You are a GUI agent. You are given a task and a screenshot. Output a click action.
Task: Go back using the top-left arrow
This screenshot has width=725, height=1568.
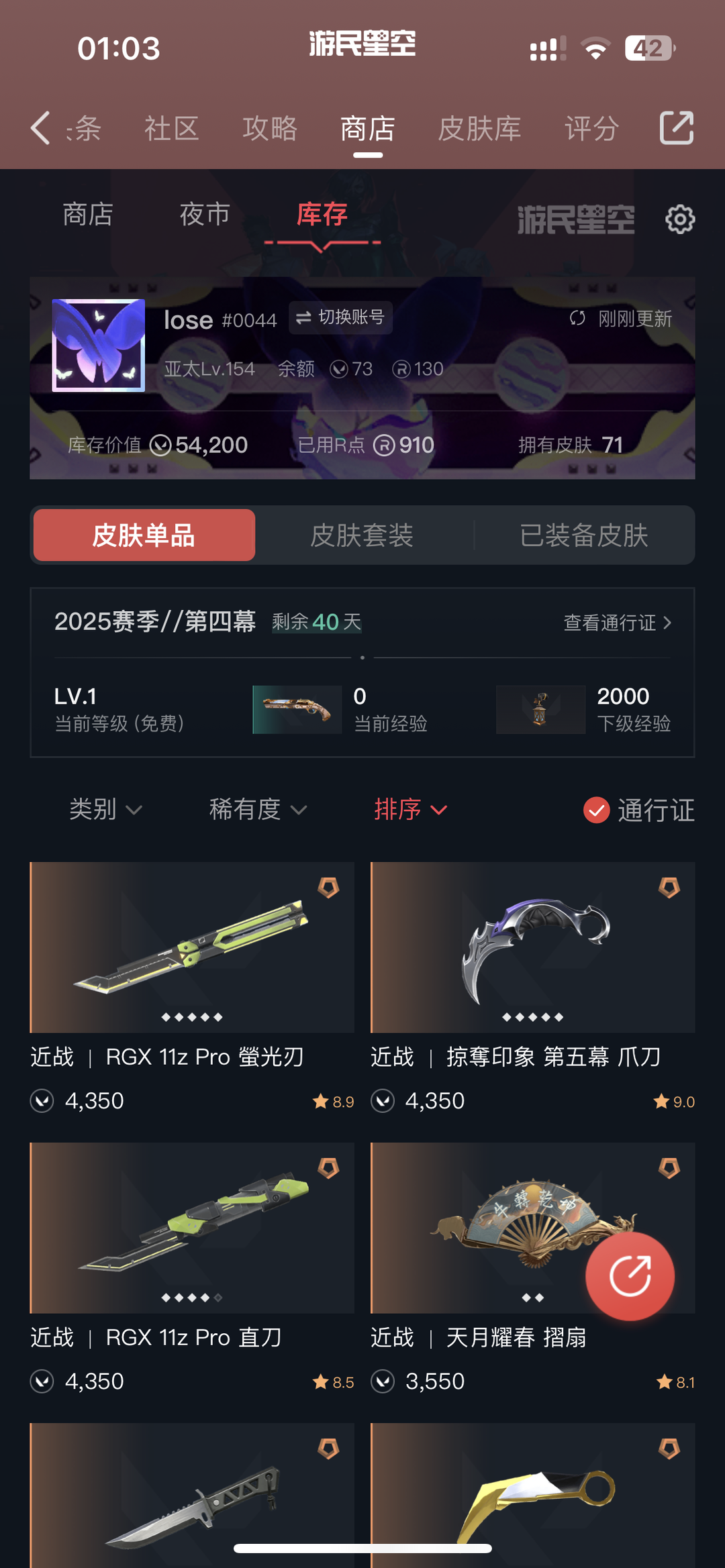tap(40, 127)
